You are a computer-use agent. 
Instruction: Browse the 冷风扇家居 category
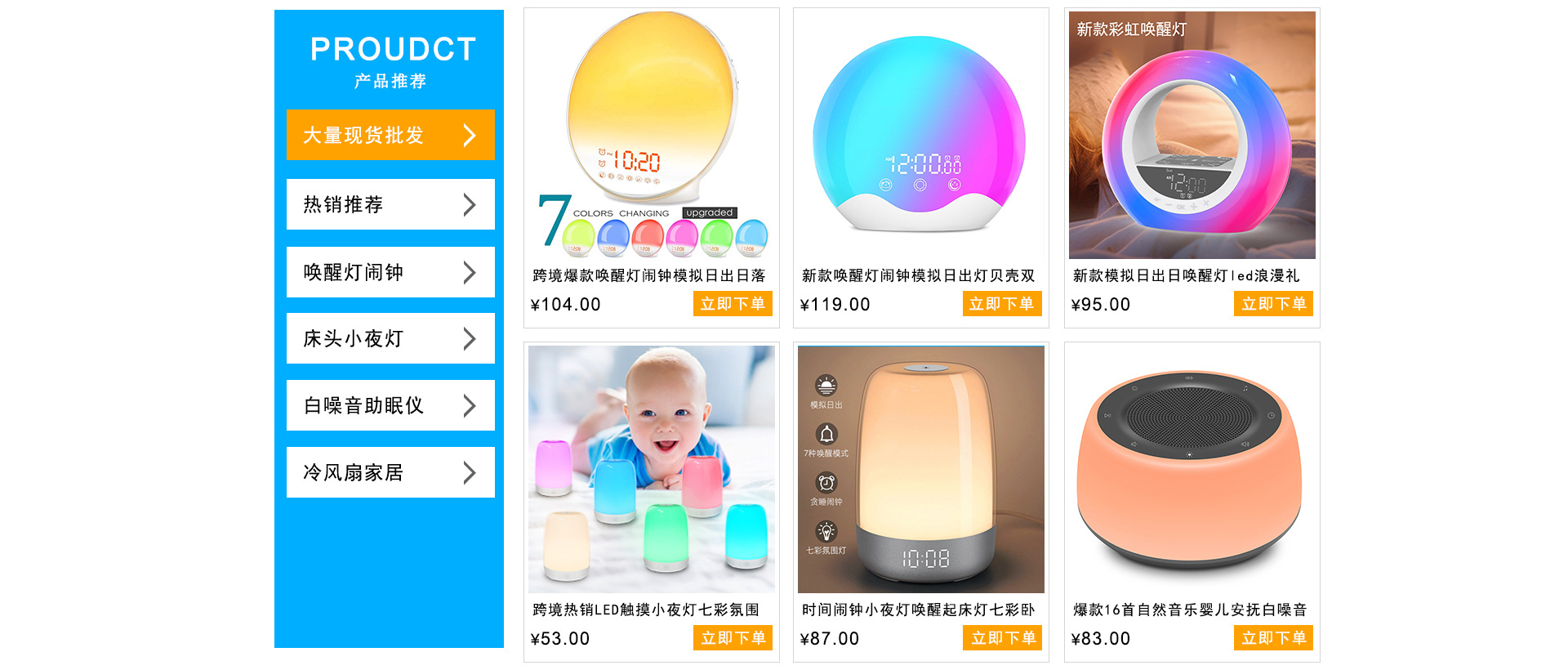pyautogui.click(x=390, y=472)
